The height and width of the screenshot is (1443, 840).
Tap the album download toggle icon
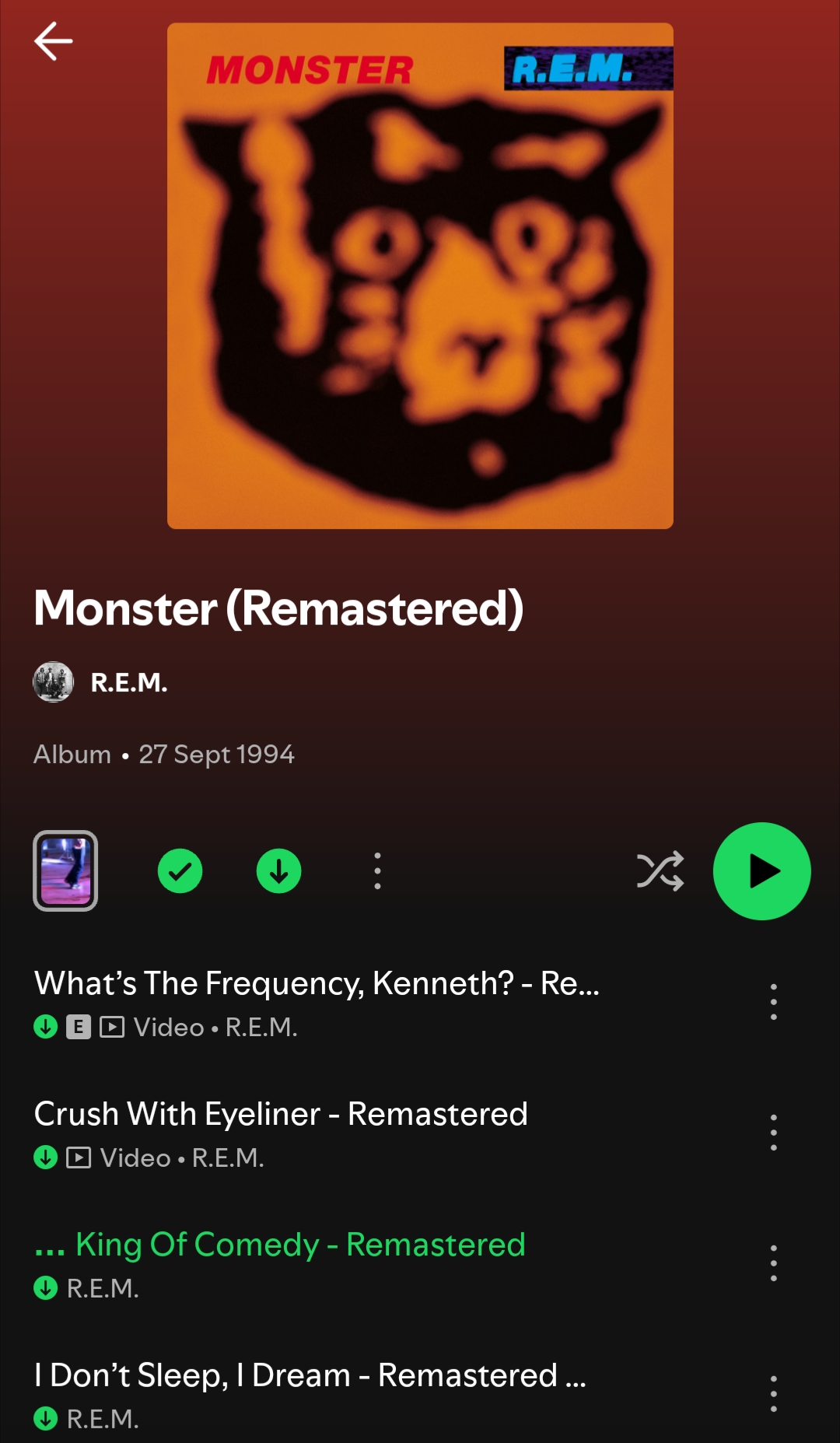click(x=278, y=870)
